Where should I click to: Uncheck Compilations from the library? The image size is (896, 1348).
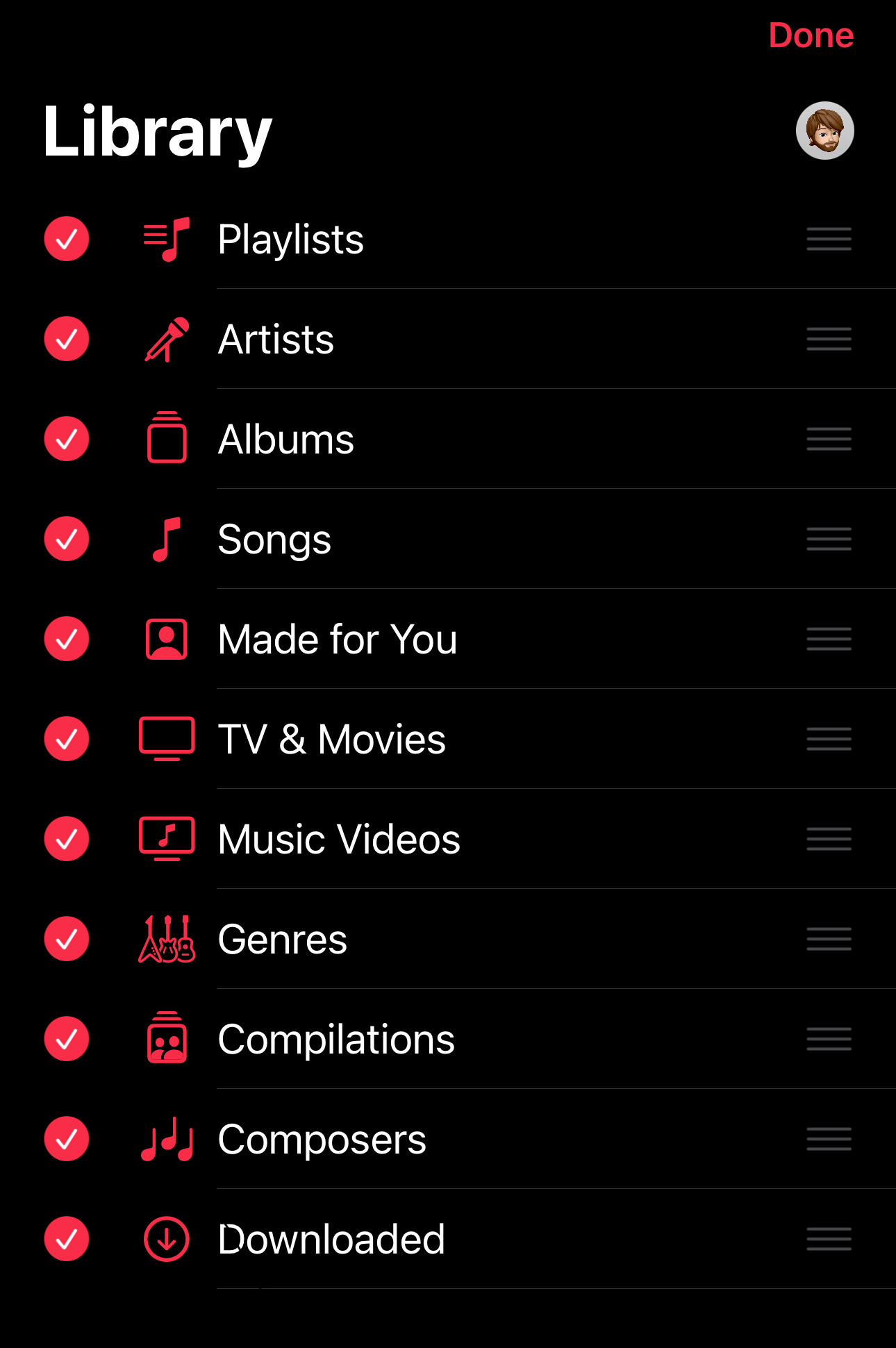pos(67,1039)
